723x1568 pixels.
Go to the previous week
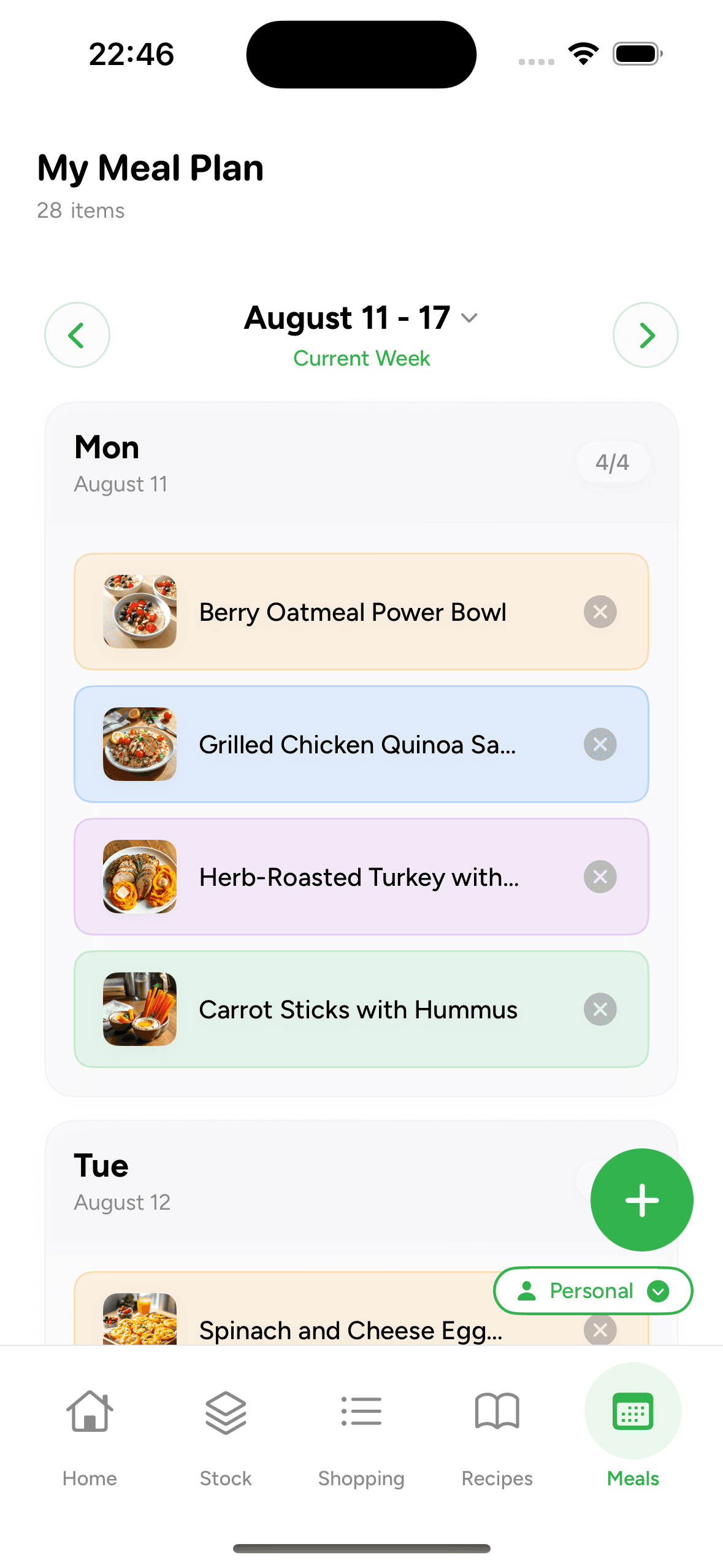coord(77,335)
